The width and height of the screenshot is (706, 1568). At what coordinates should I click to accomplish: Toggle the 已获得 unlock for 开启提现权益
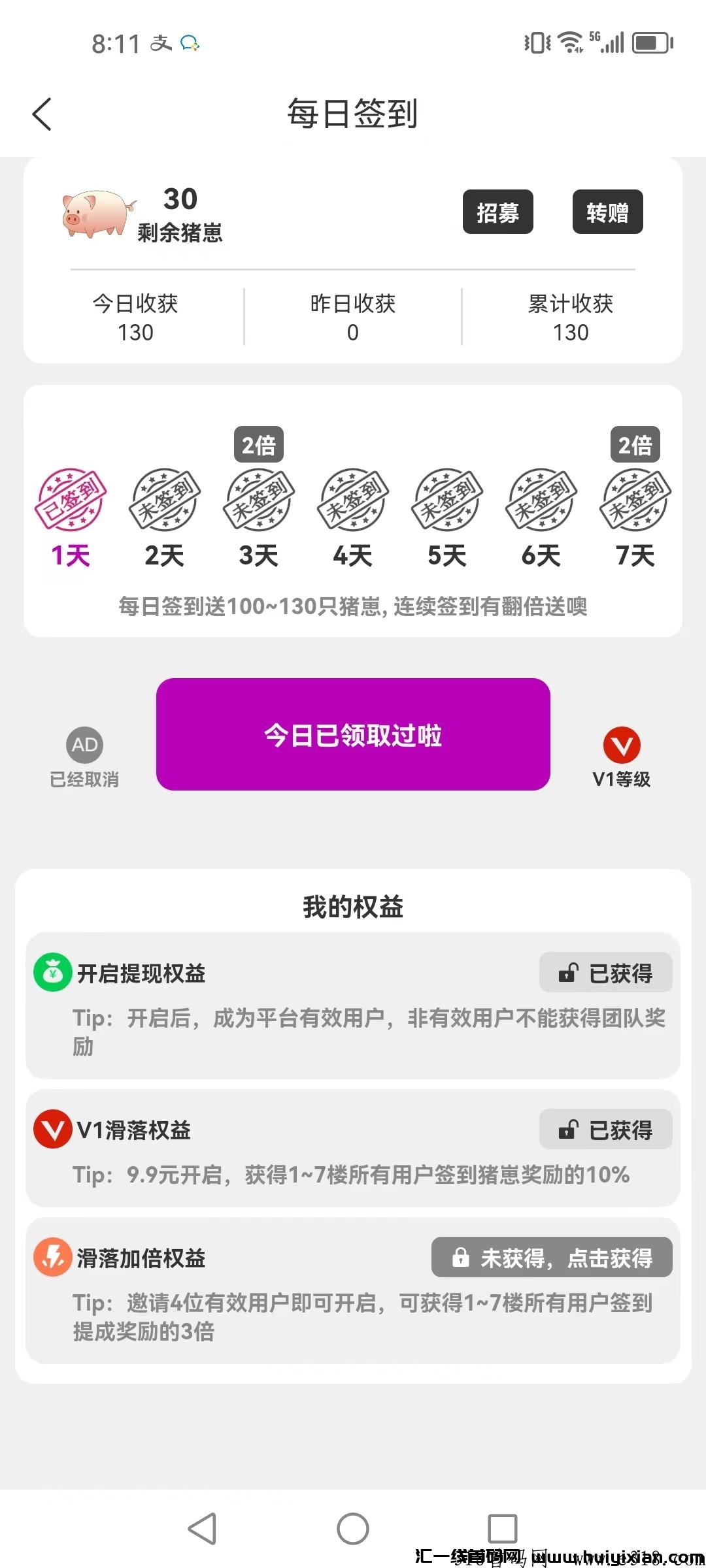605,972
